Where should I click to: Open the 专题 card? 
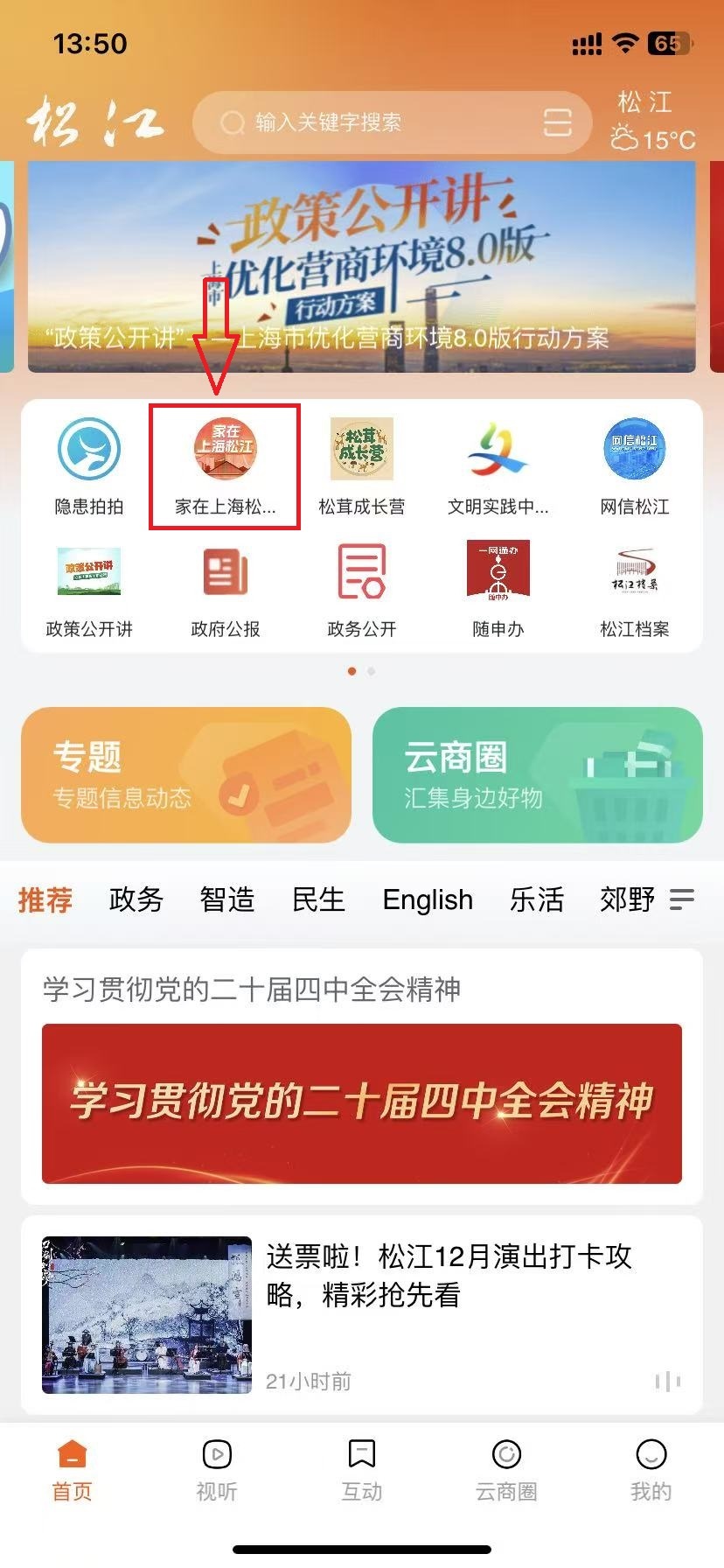(x=186, y=775)
